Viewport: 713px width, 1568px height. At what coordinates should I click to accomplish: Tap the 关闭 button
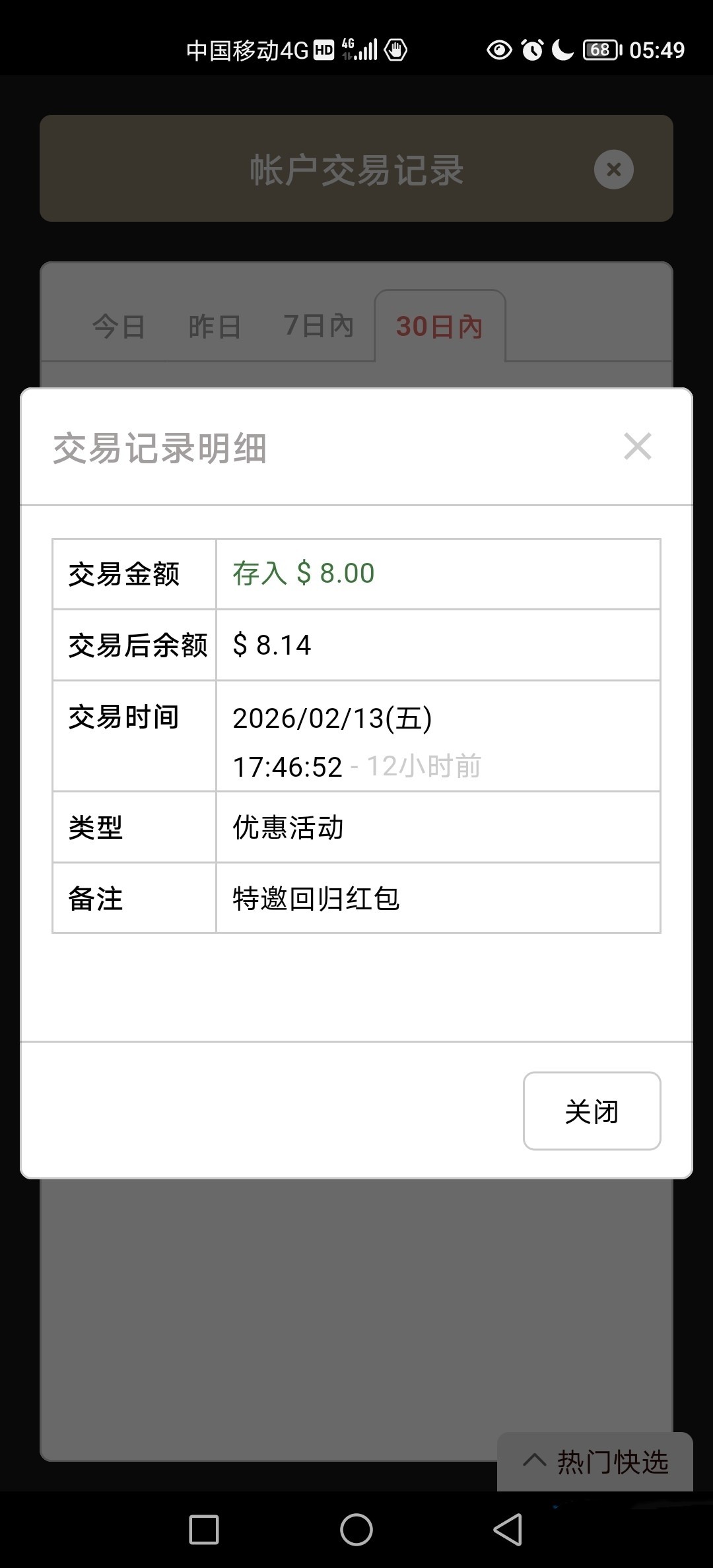click(x=592, y=1111)
